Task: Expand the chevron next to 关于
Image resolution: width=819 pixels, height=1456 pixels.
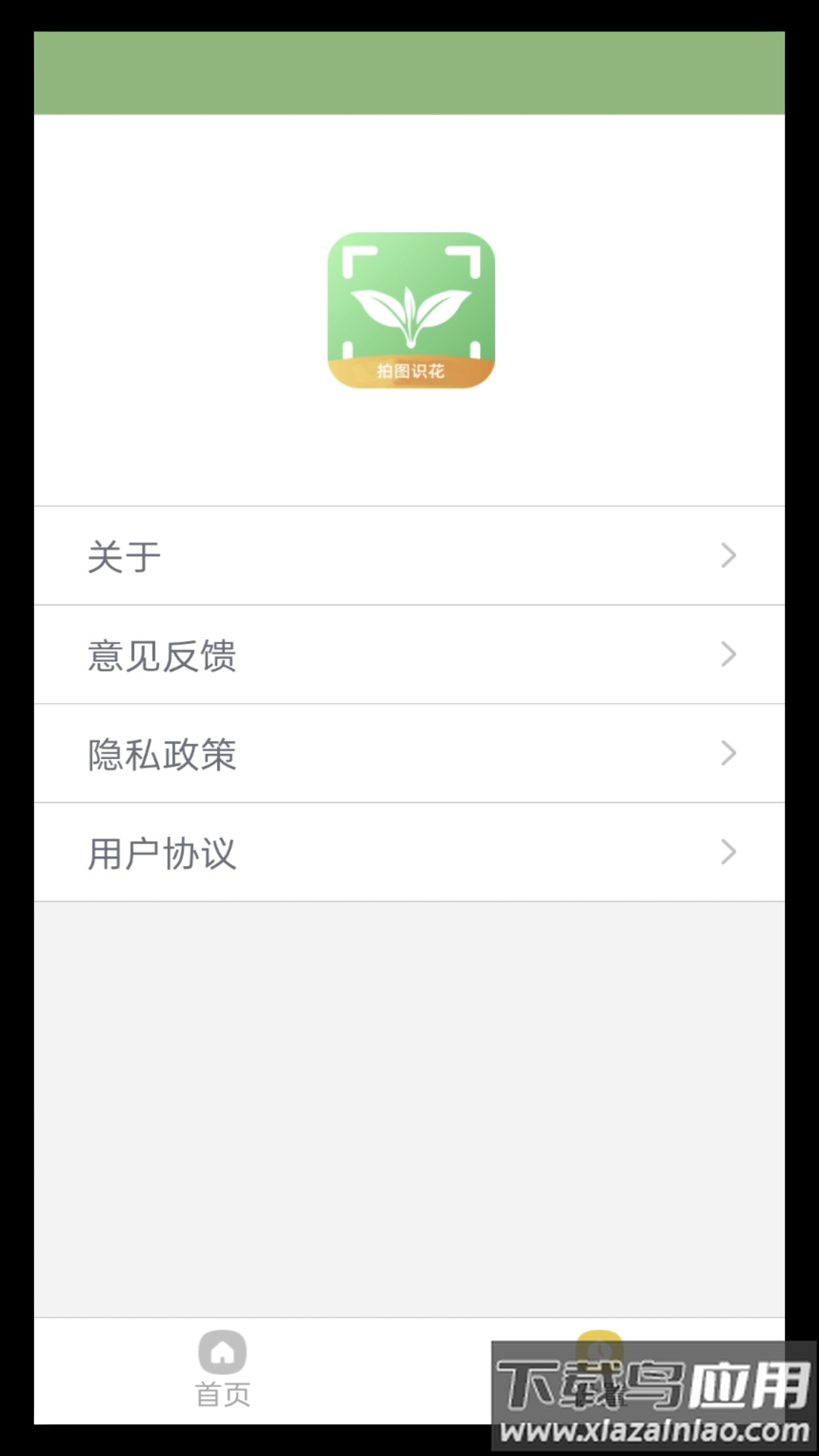Action: pyautogui.click(x=728, y=555)
